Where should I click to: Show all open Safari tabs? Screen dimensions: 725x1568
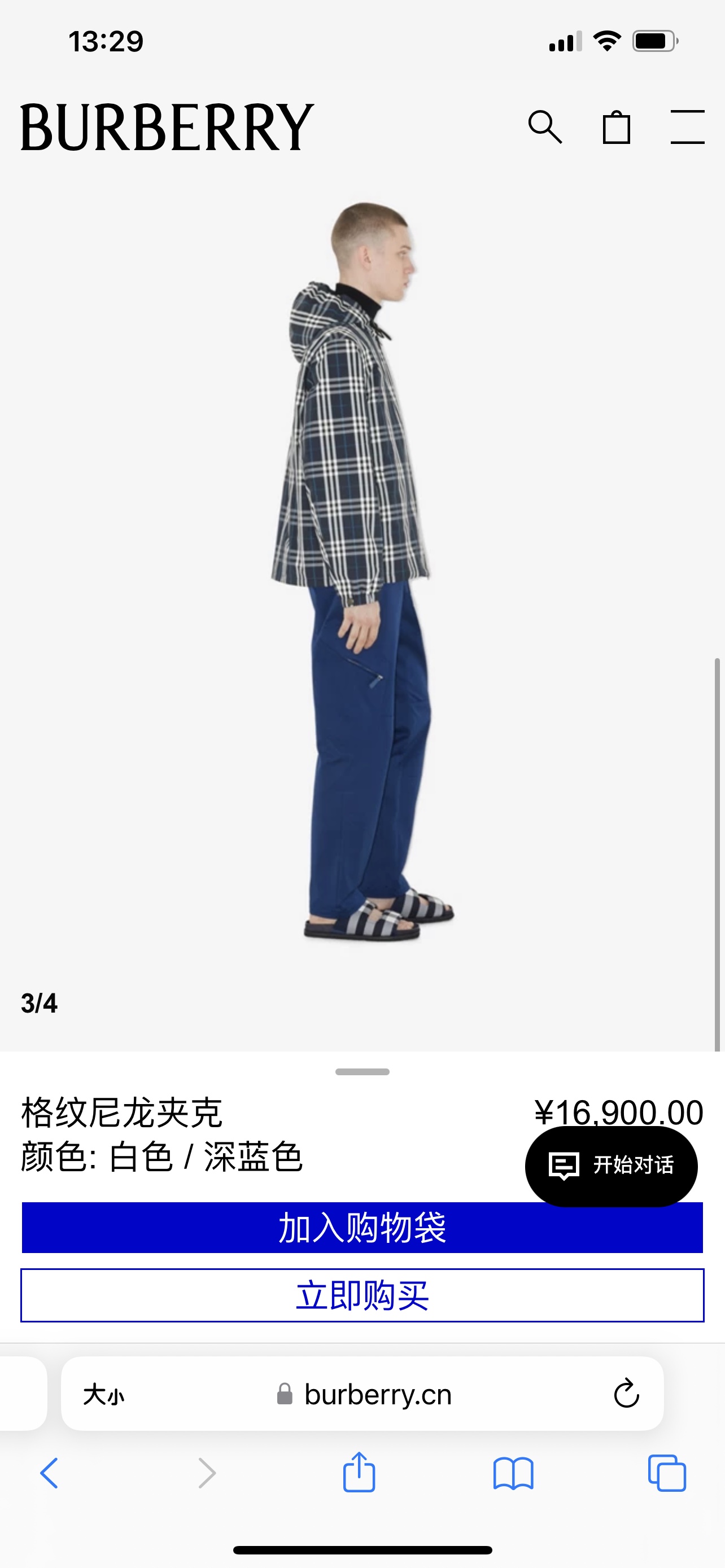[667, 1473]
